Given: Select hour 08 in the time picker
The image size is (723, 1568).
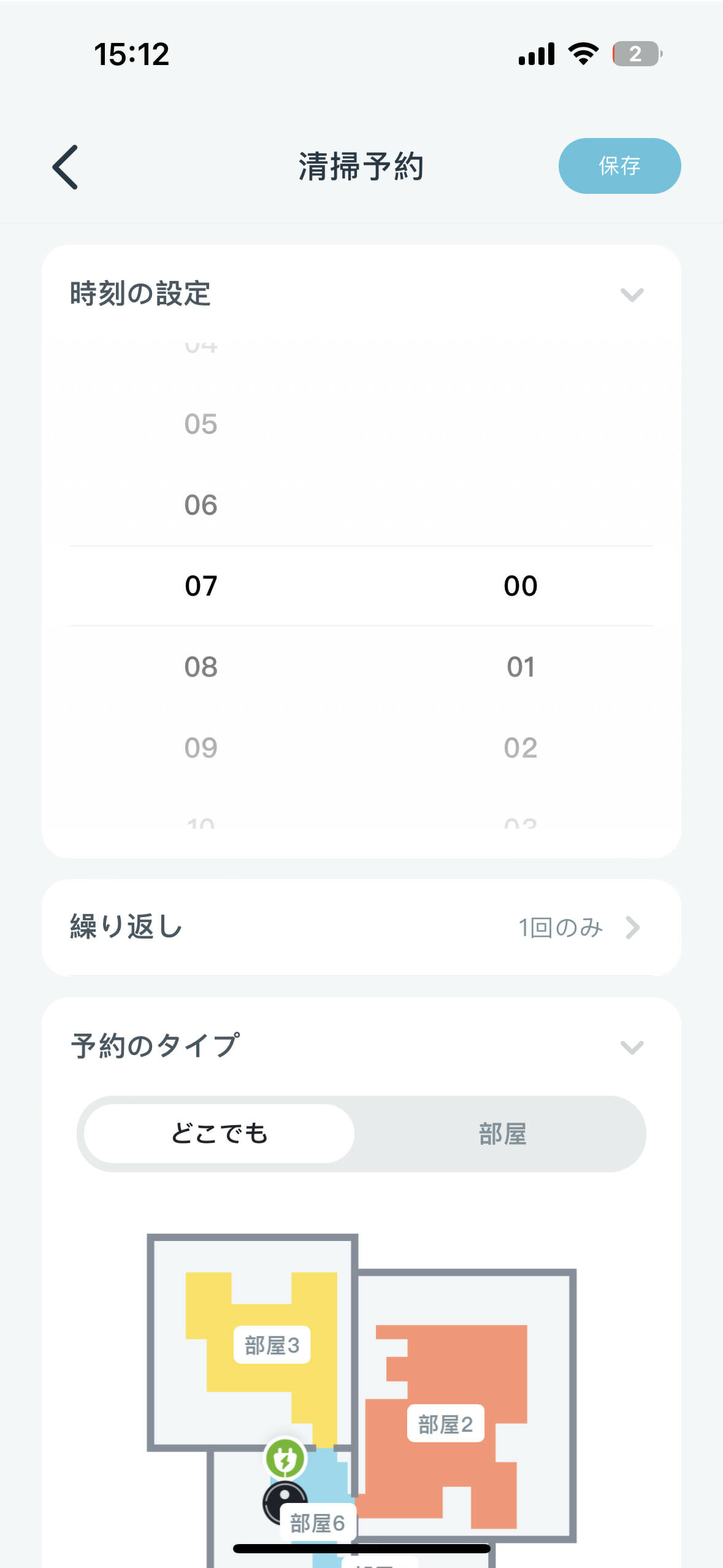Looking at the screenshot, I should pos(201,667).
